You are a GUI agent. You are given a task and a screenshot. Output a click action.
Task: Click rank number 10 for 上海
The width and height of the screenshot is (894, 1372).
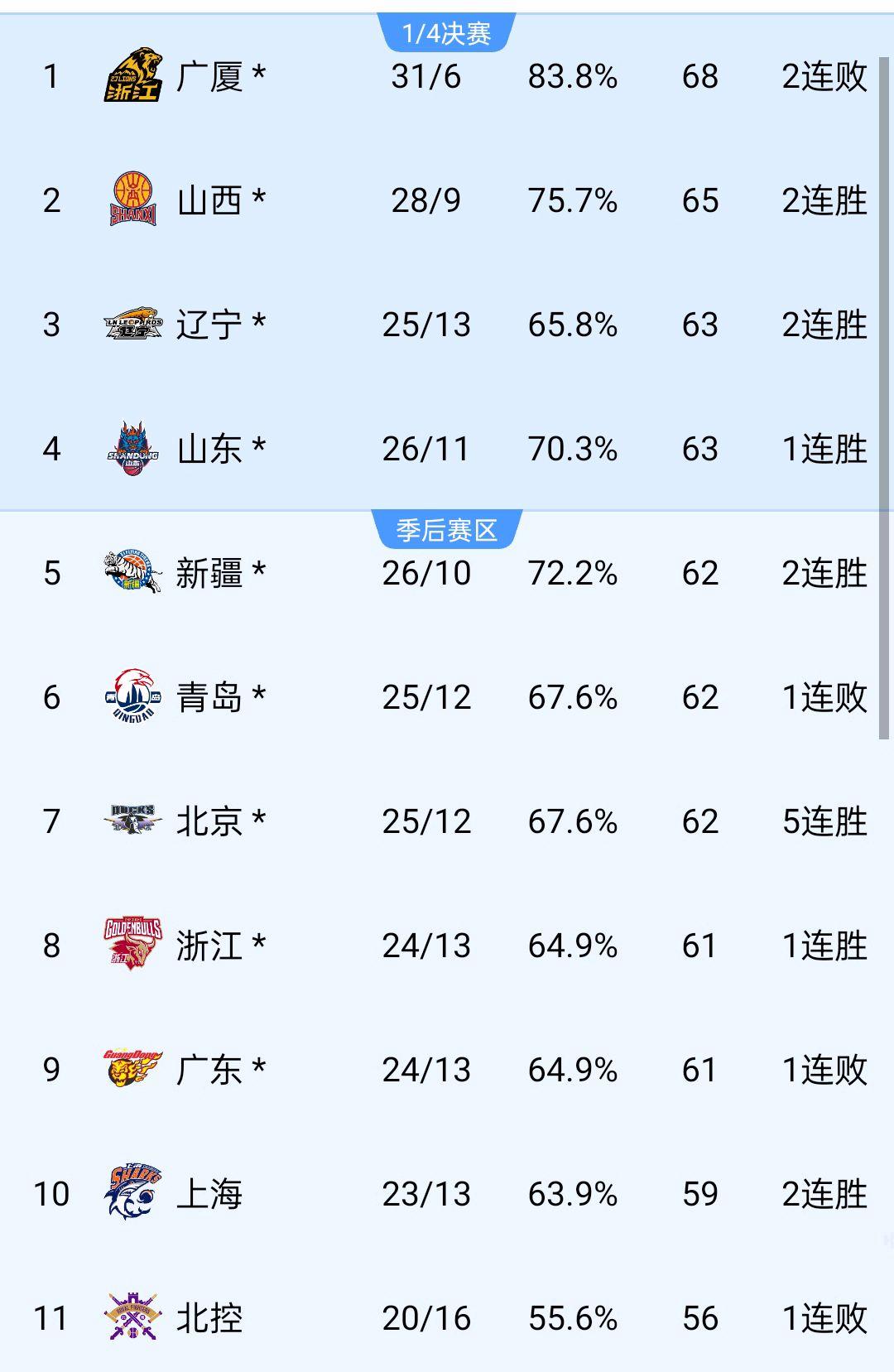click(51, 1193)
